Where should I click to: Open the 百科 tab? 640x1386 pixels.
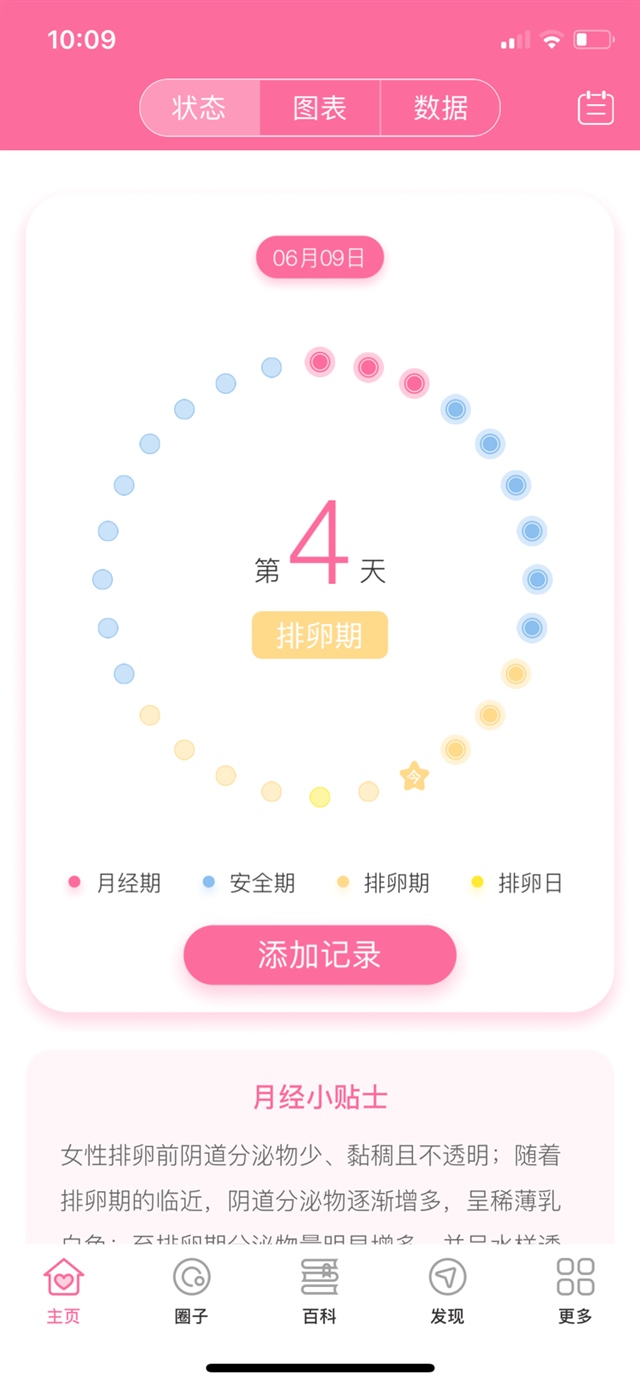click(x=320, y=1290)
